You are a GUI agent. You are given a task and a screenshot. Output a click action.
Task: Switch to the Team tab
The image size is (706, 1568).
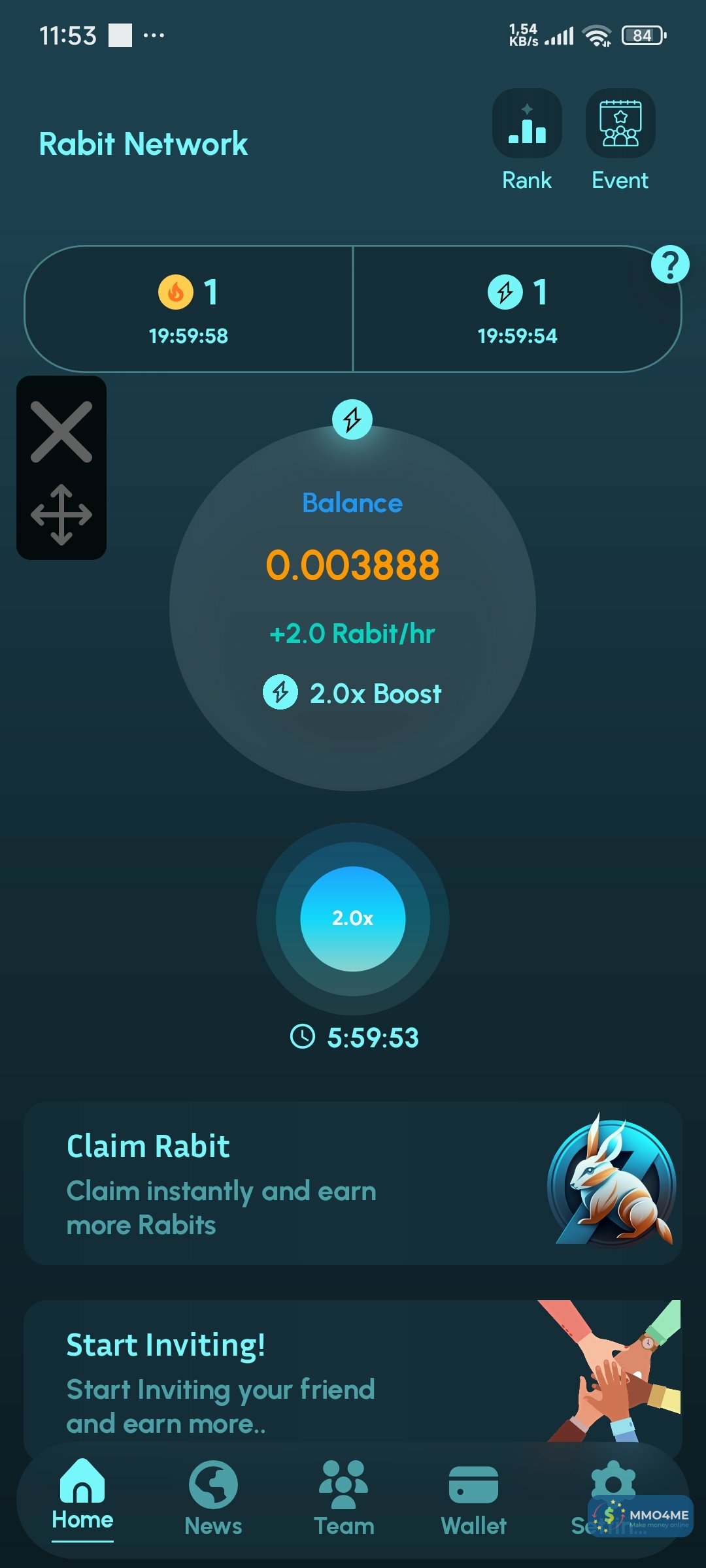click(x=344, y=1497)
